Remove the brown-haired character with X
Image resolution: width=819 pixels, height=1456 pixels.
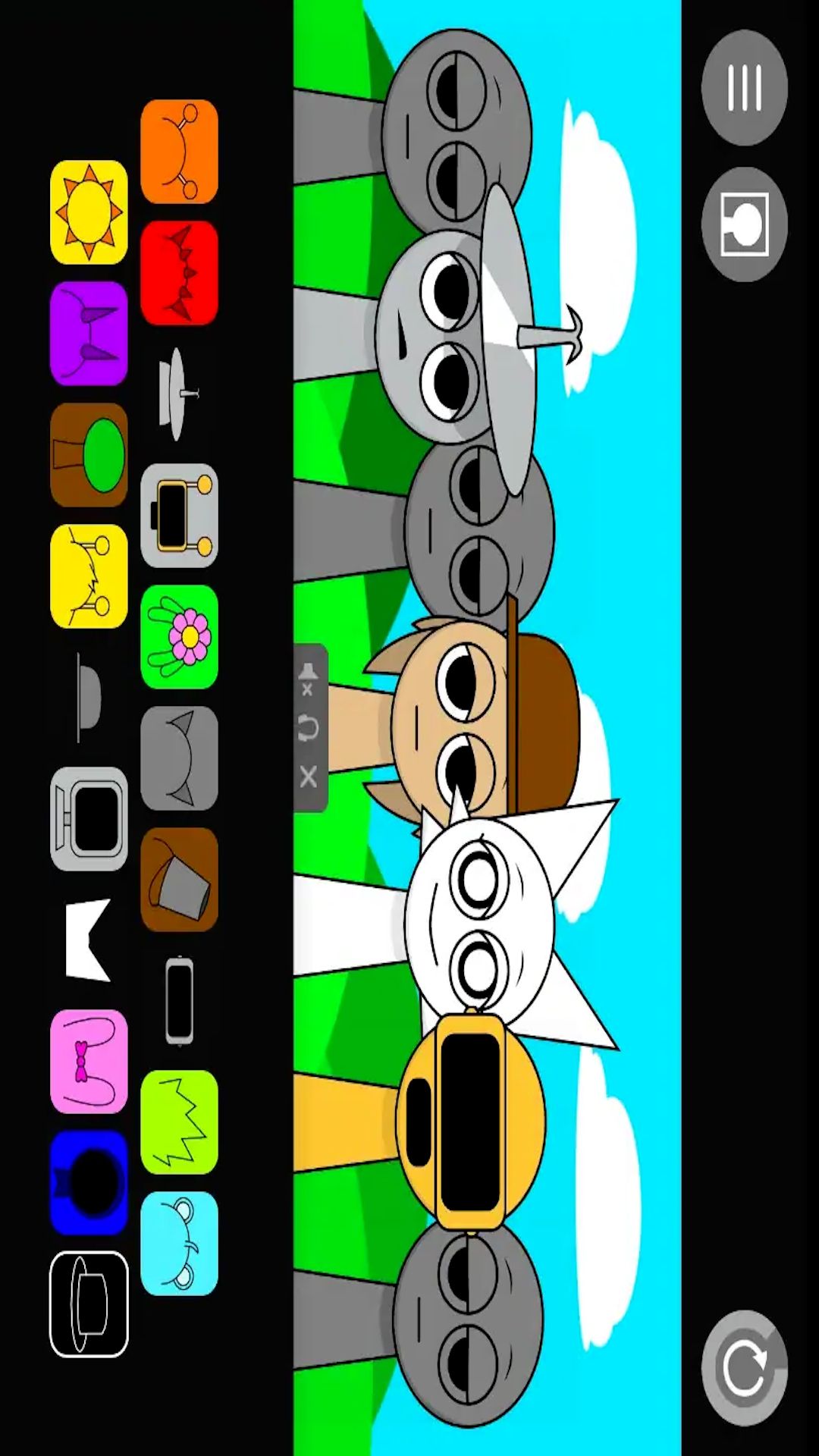[x=309, y=777]
